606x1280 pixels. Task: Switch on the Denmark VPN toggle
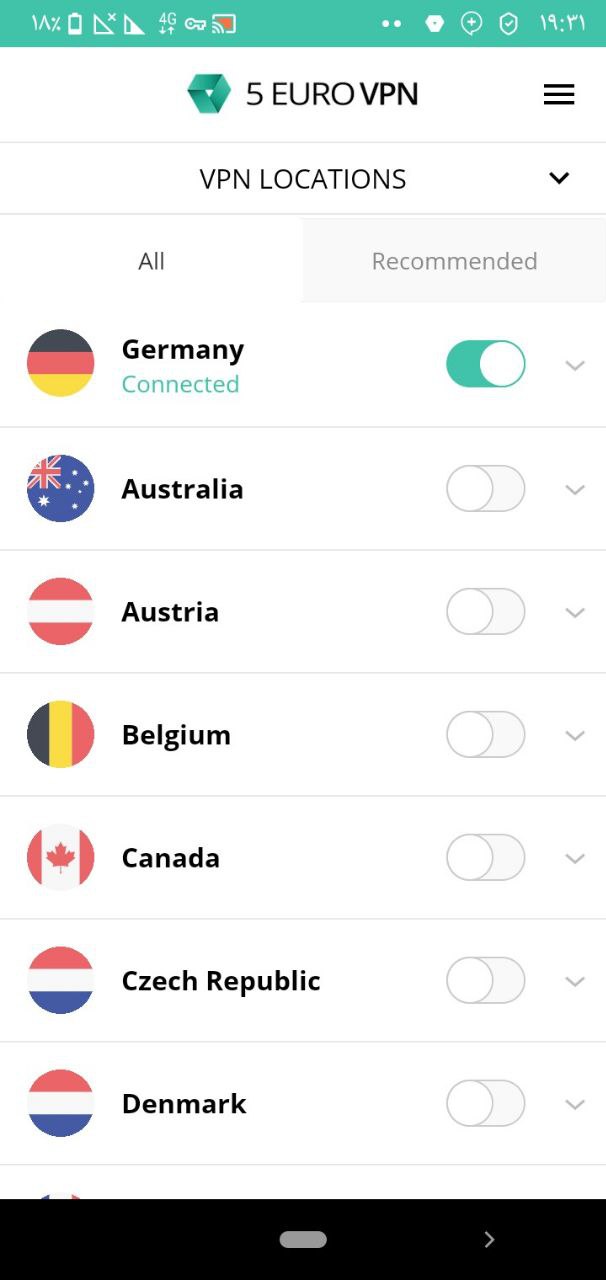[485, 1104]
